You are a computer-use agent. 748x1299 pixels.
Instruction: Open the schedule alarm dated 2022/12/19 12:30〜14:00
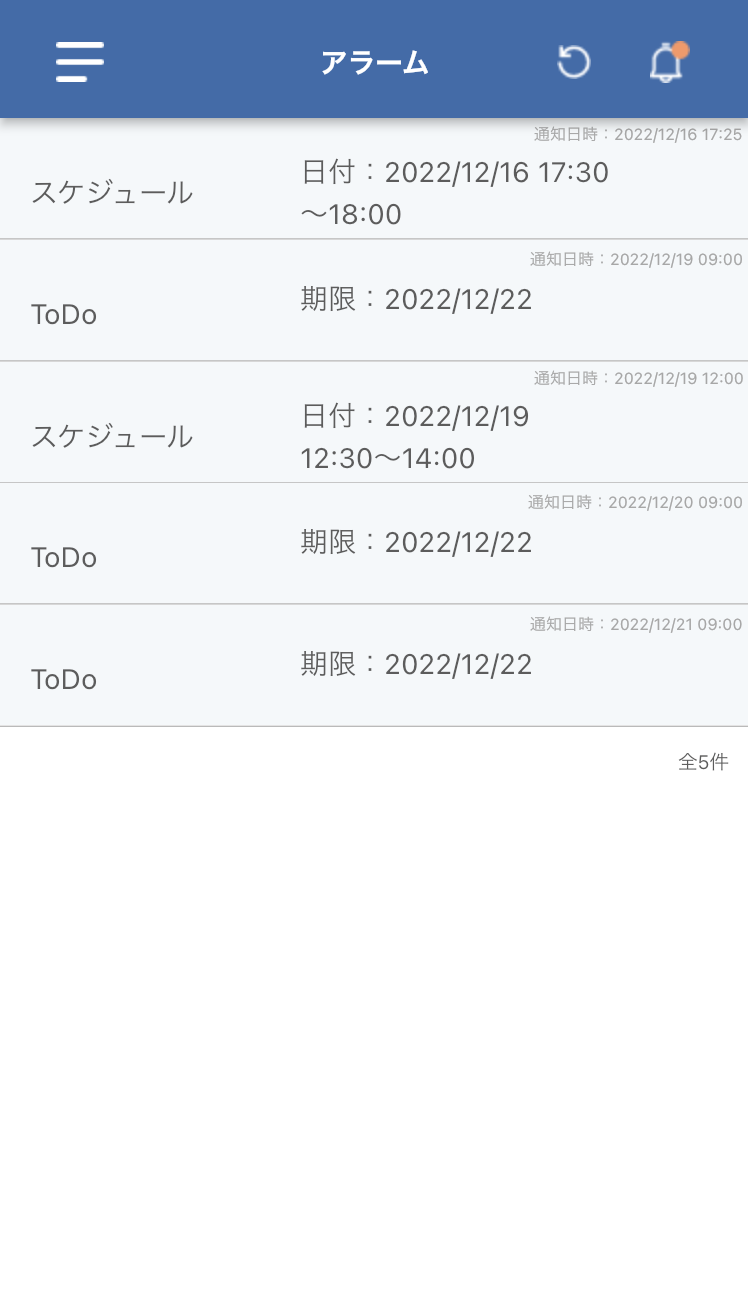tap(374, 422)
